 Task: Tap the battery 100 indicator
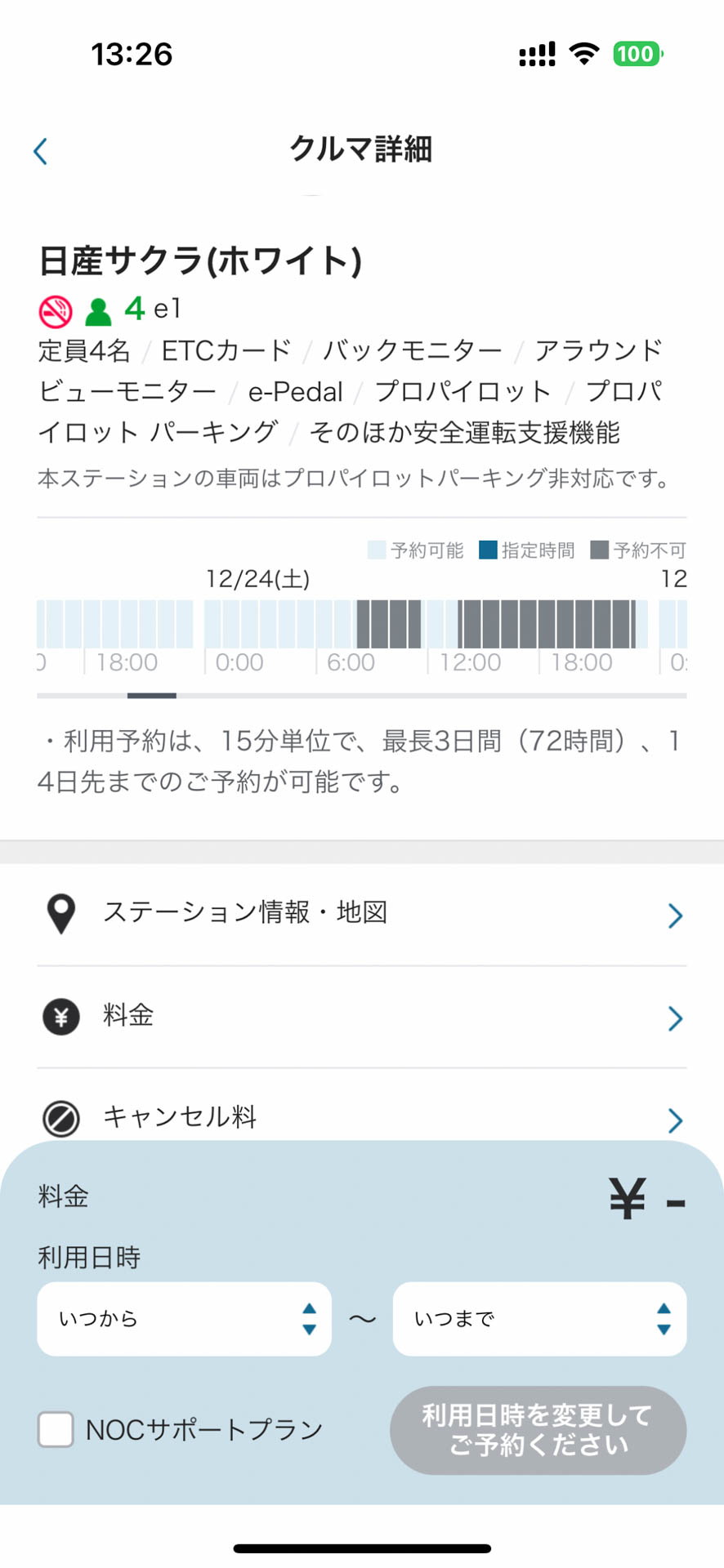point(640,52)
